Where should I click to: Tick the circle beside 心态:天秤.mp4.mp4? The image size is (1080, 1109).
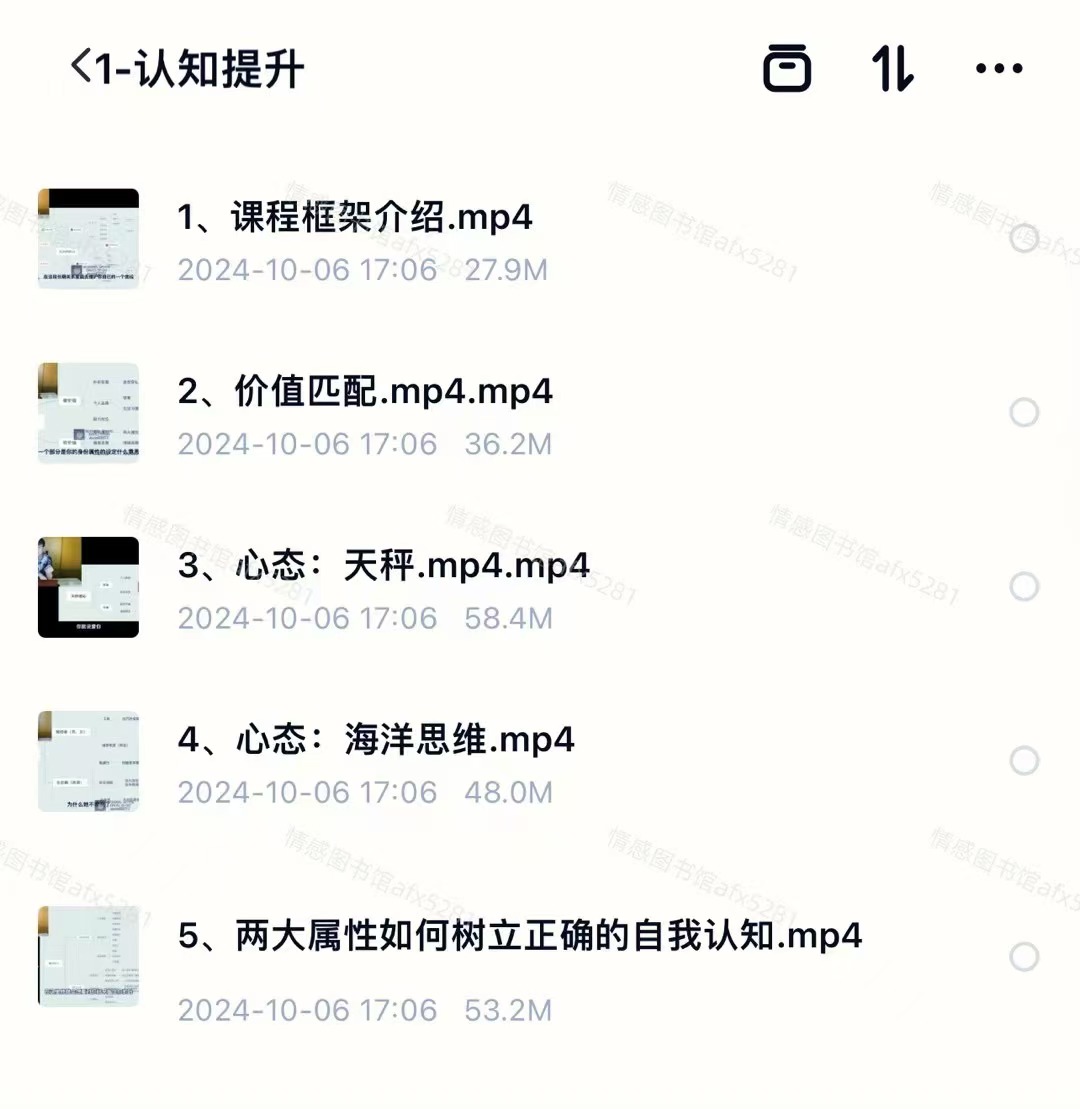[x=1023, y=586]
